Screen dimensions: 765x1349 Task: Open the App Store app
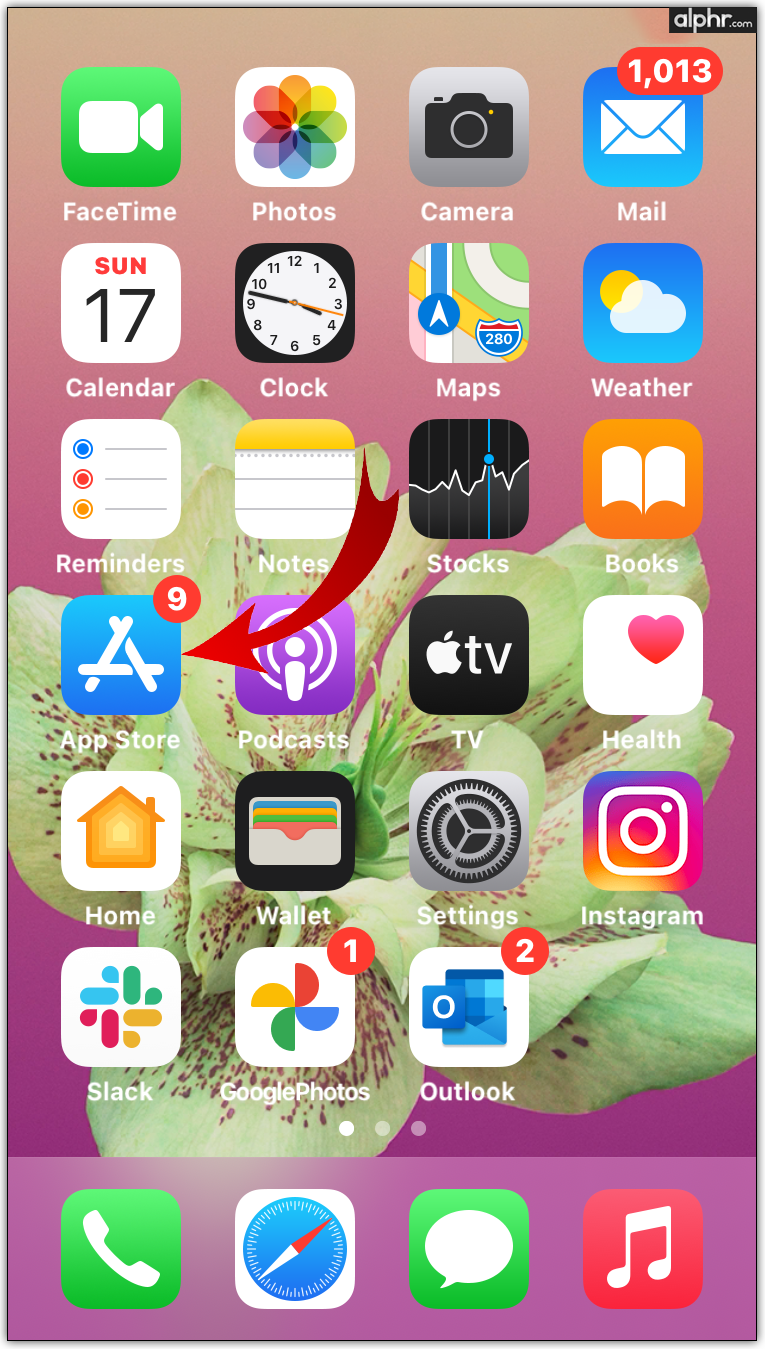[121, 655]
